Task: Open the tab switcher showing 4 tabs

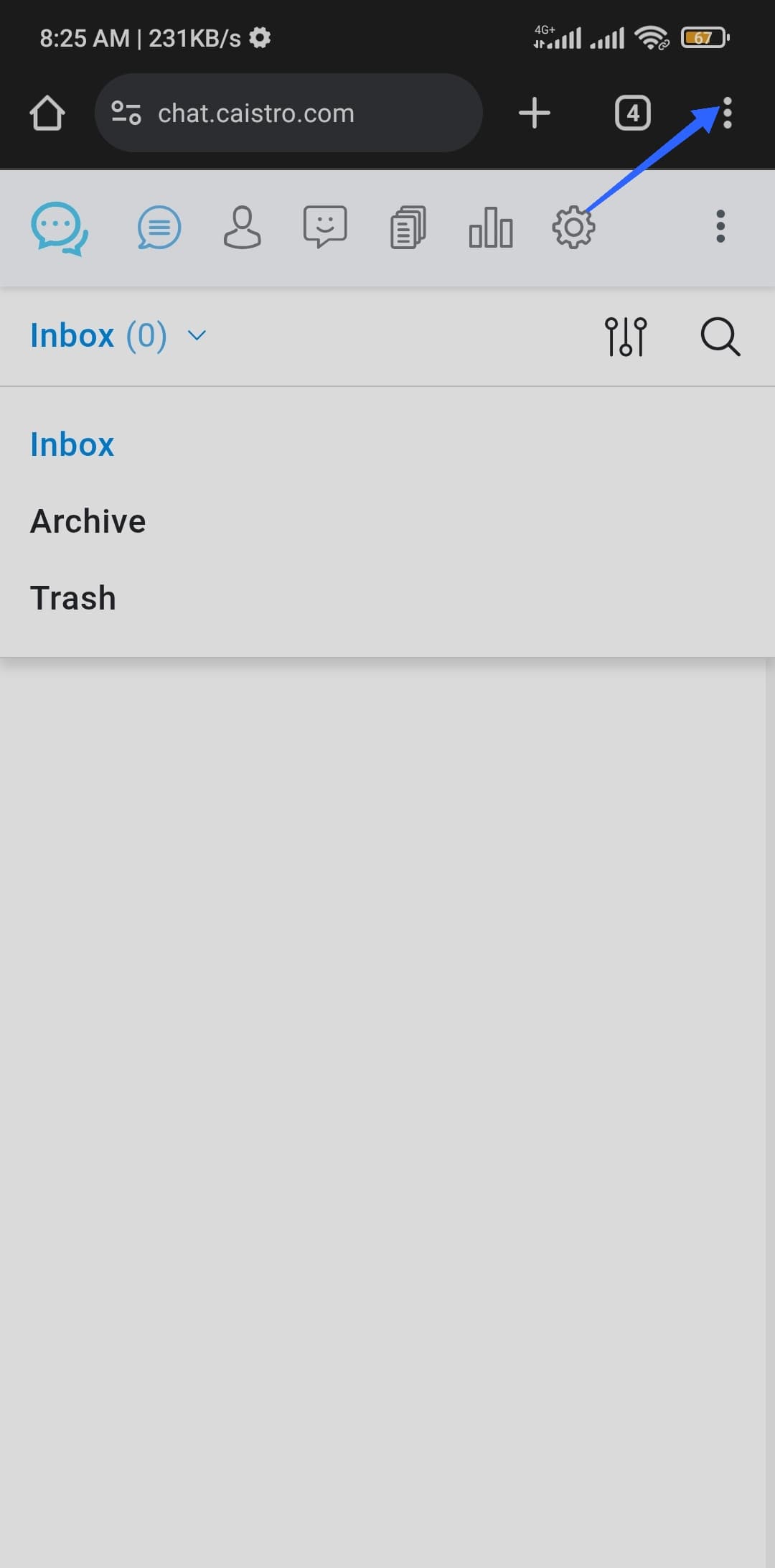Action: click(633, 113)
